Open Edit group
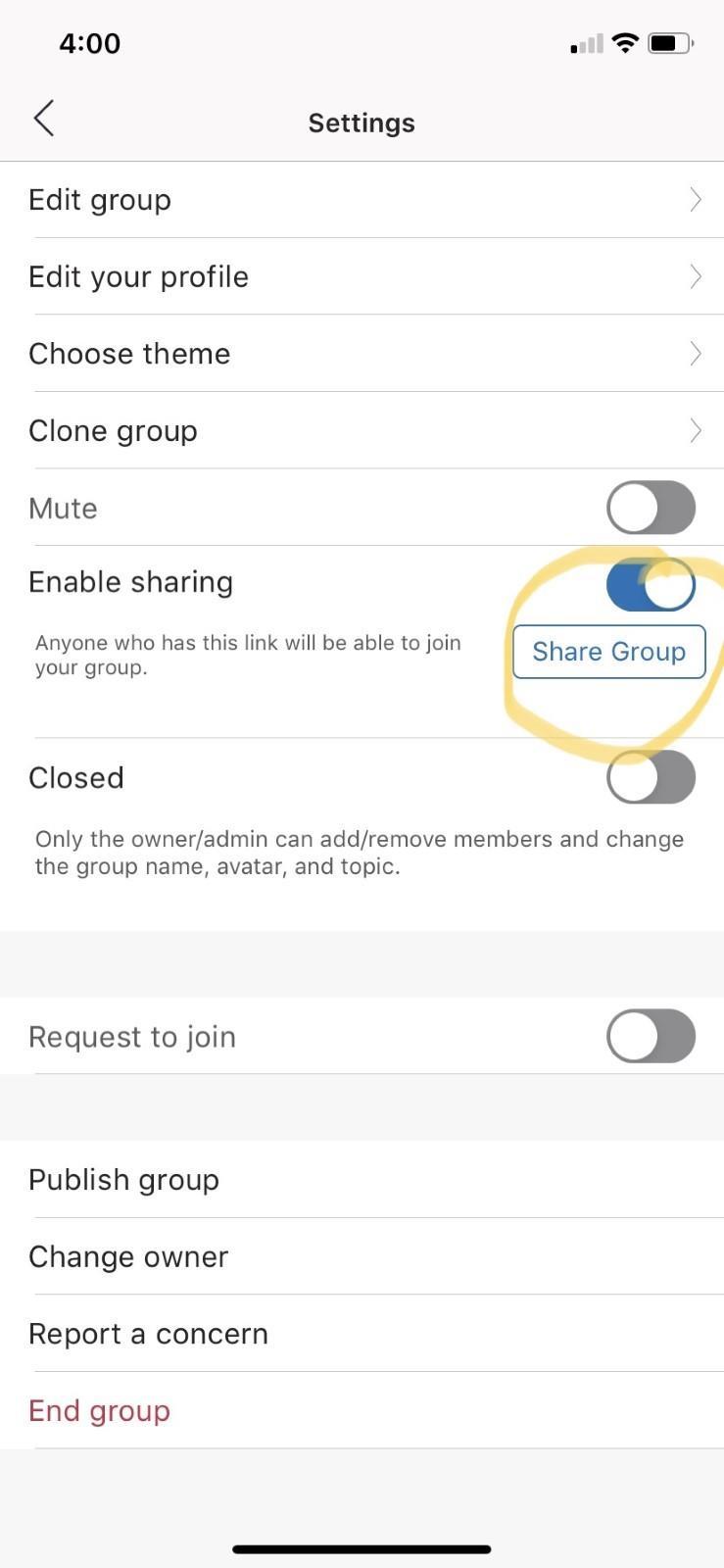The image size is (724, 1568). pyautogui.click(x=362, y=200)
